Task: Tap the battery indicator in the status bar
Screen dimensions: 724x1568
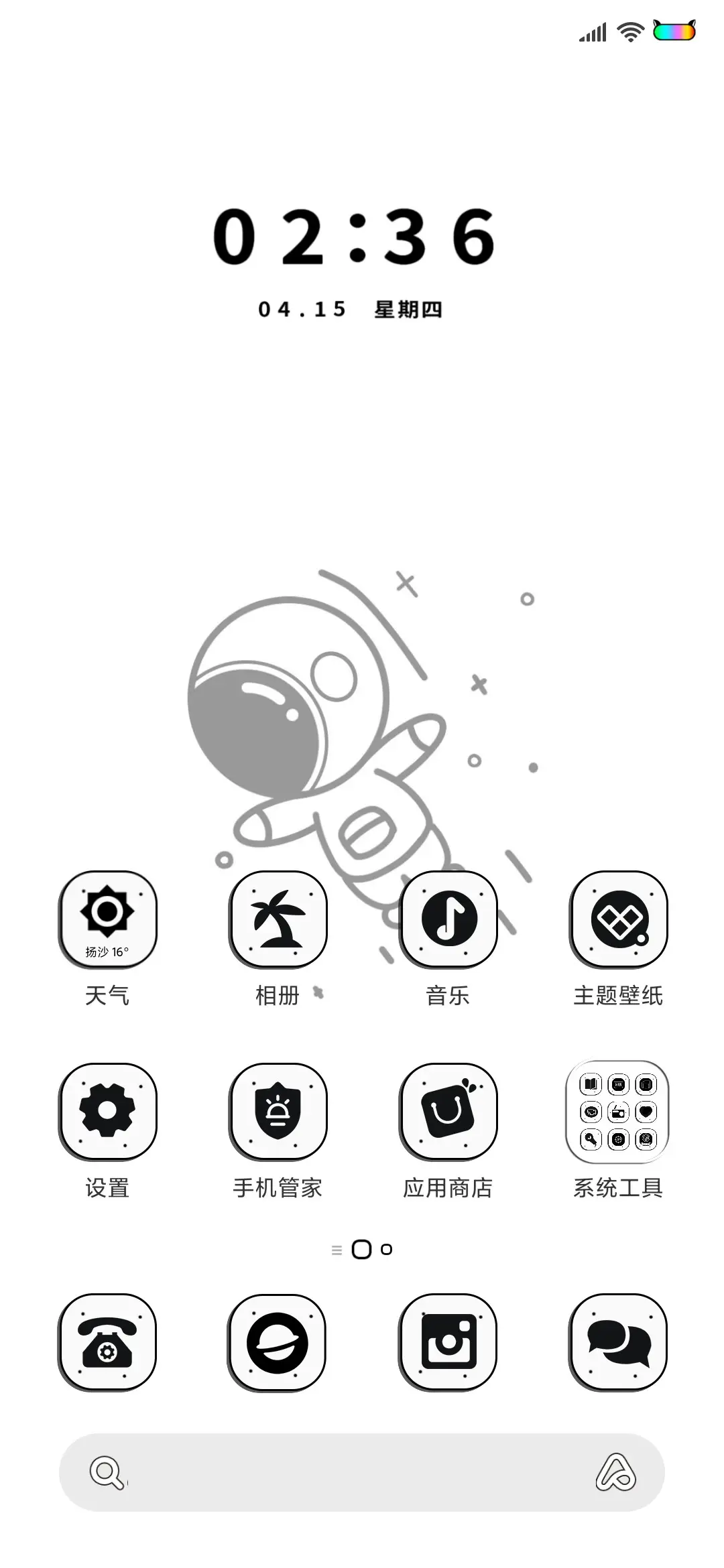Action: (674, 30)
